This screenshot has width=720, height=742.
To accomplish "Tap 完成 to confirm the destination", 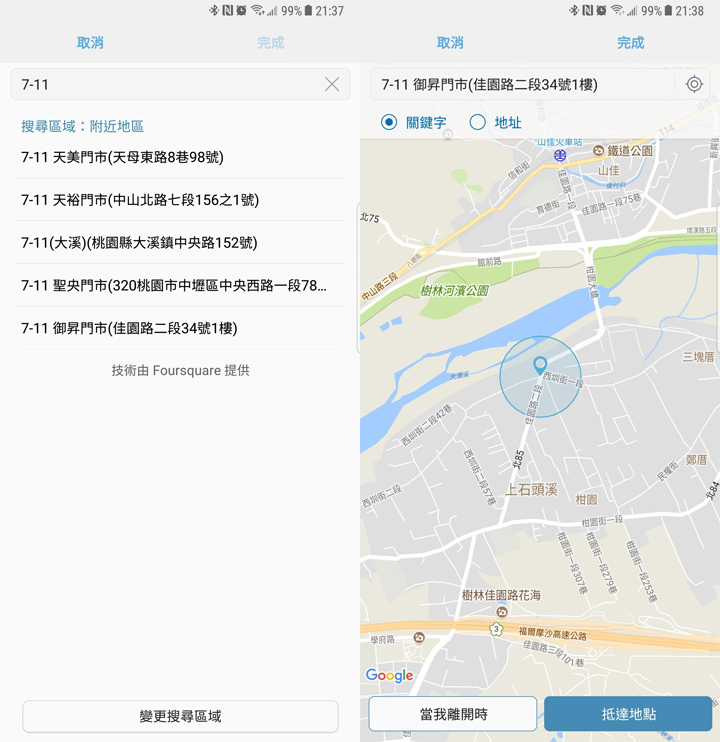I will click(631, 41).
